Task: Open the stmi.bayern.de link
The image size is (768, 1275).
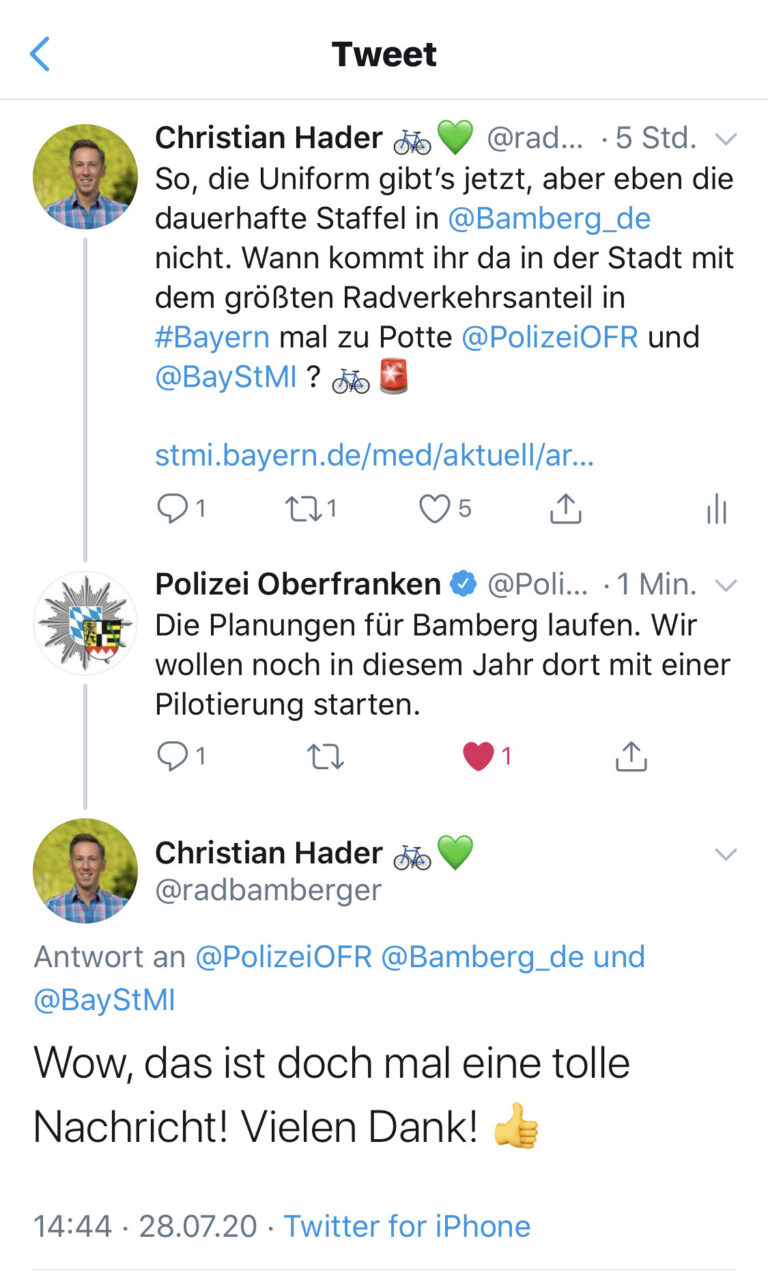Action: click(374, 456)
